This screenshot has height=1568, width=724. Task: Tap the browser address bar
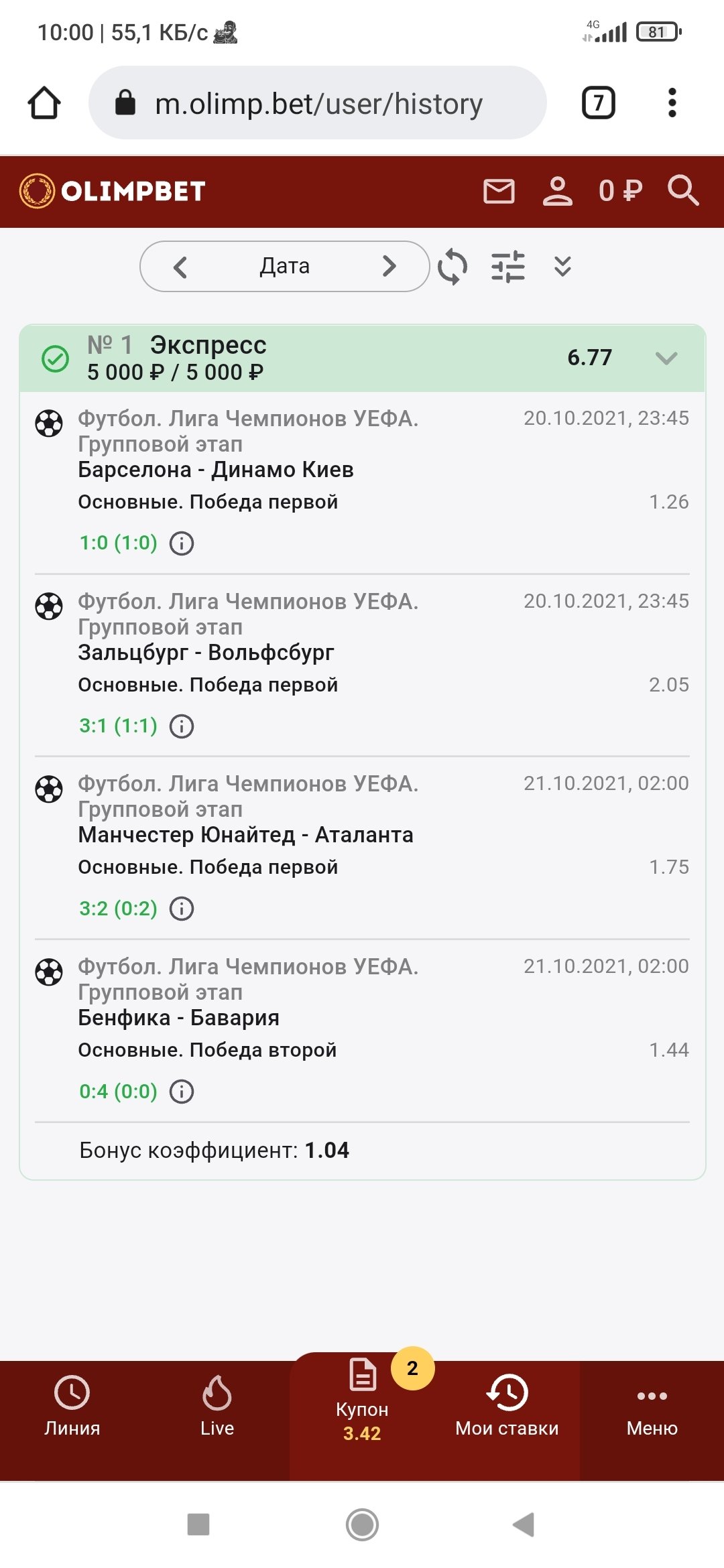point(318,103)
